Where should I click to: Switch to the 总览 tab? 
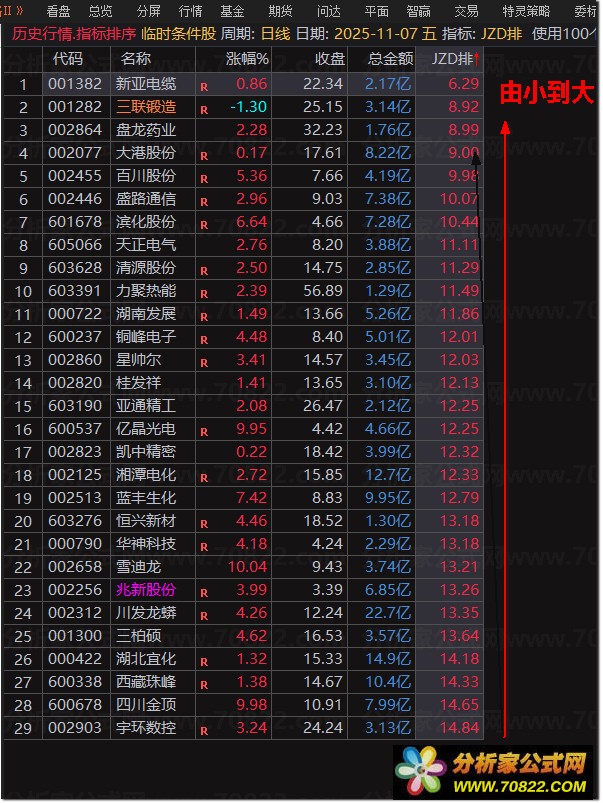pyautogui.click(x=100, y=11)
